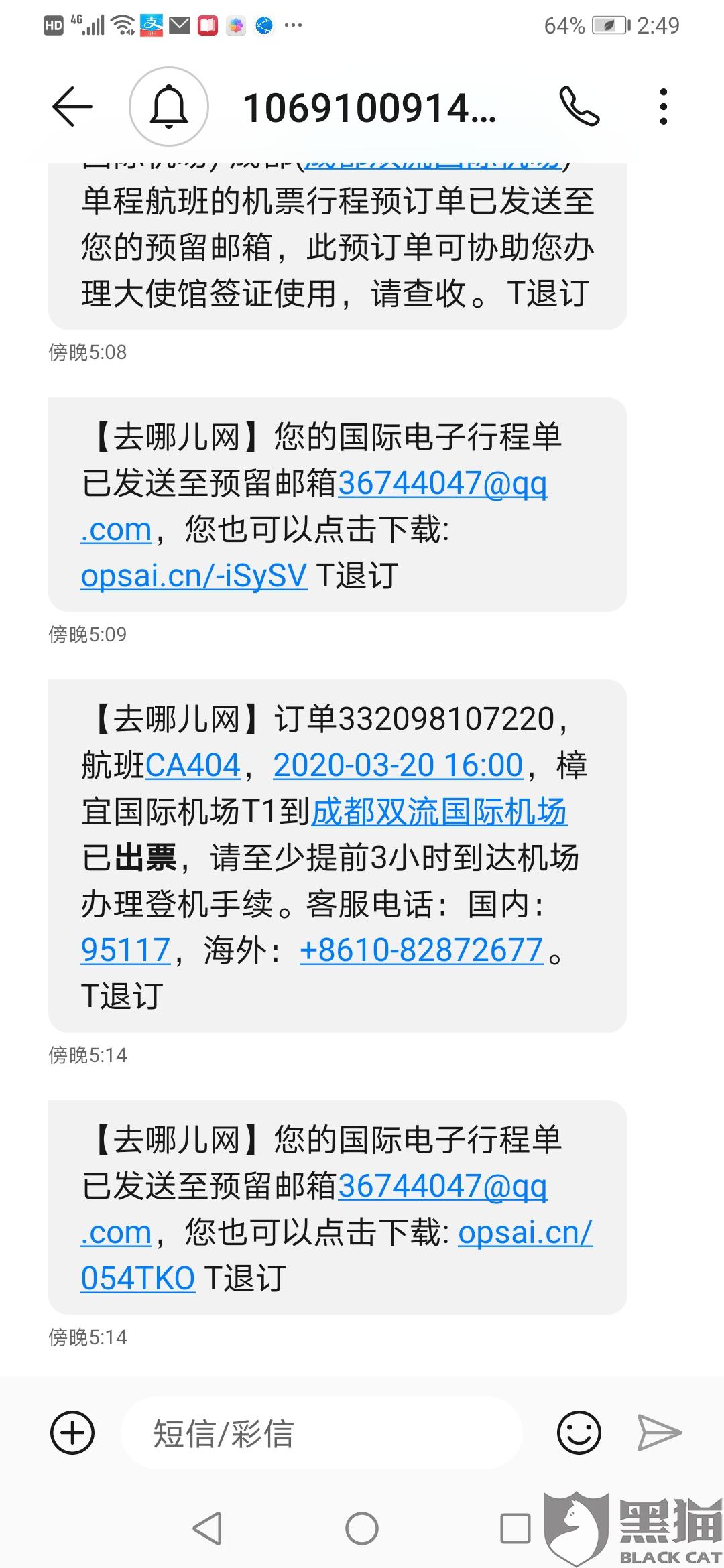Dial overseas number +8610-82872677

[x=421, y=950]
